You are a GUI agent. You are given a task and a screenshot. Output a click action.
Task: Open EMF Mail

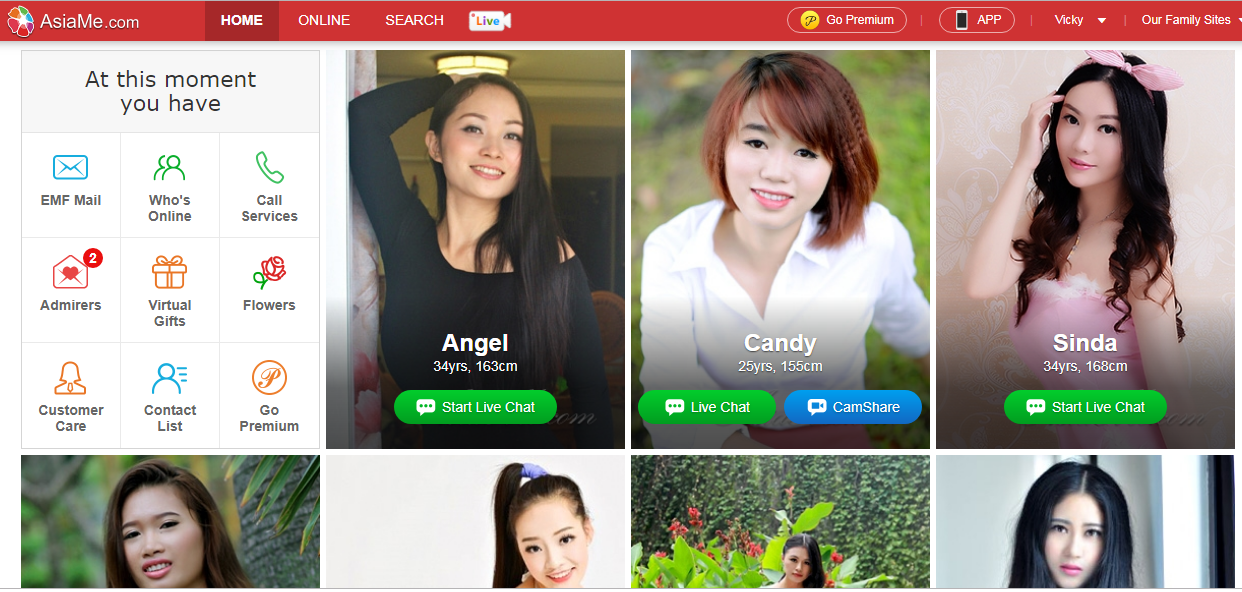71,182
